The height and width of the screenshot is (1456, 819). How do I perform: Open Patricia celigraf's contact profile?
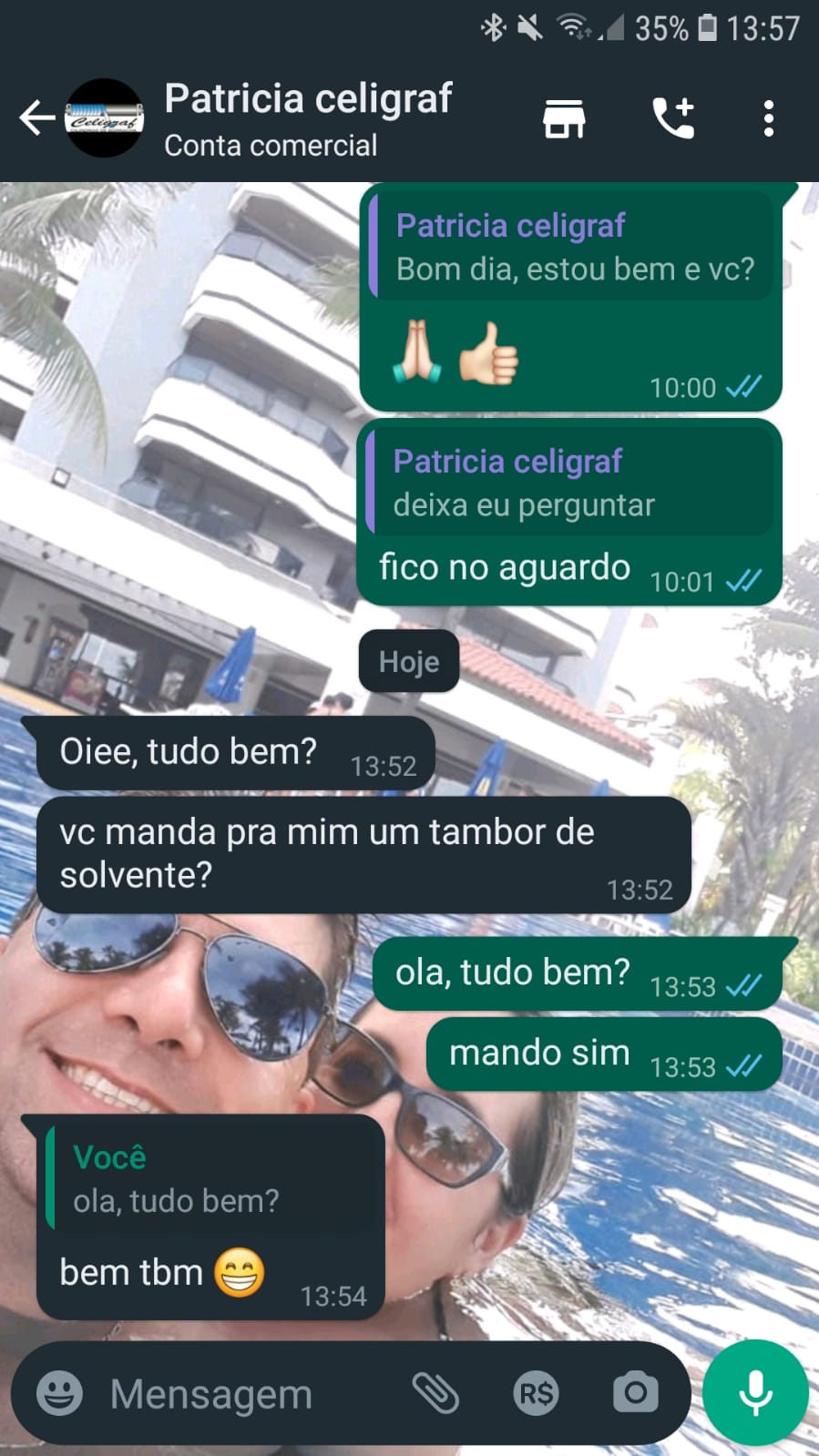[x=308, y=118]
